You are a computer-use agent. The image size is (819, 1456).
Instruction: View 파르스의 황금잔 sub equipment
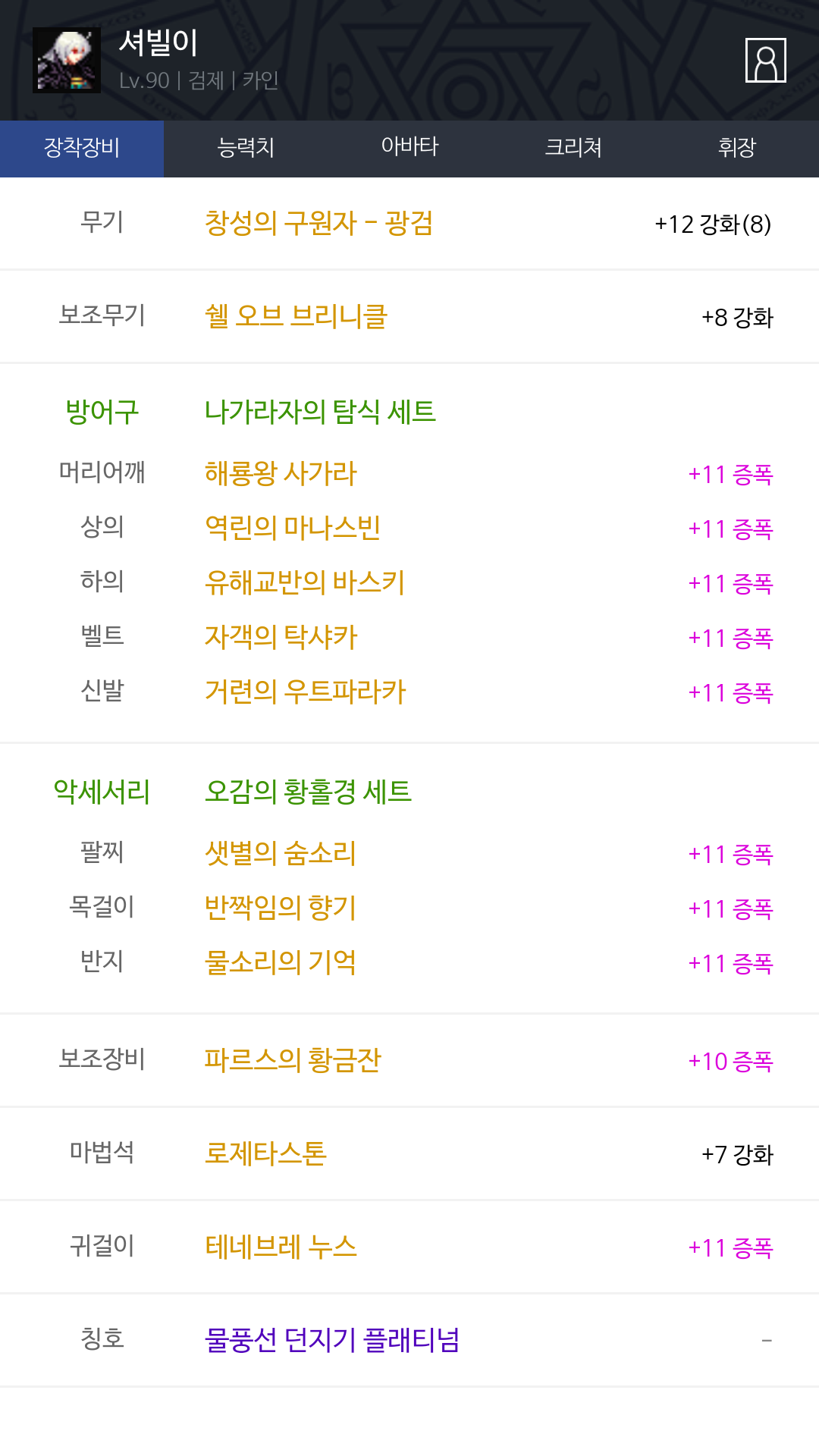tap(293, 1061)
